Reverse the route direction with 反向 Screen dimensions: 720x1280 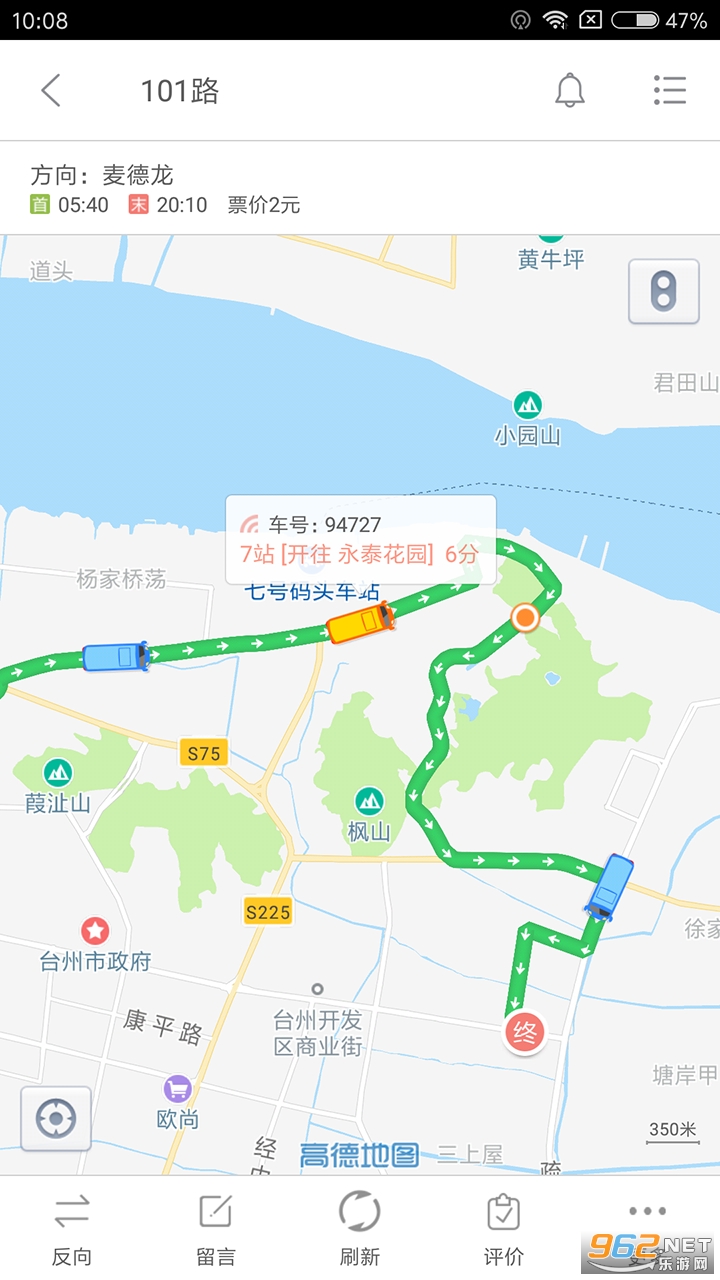coord(72,1228)
